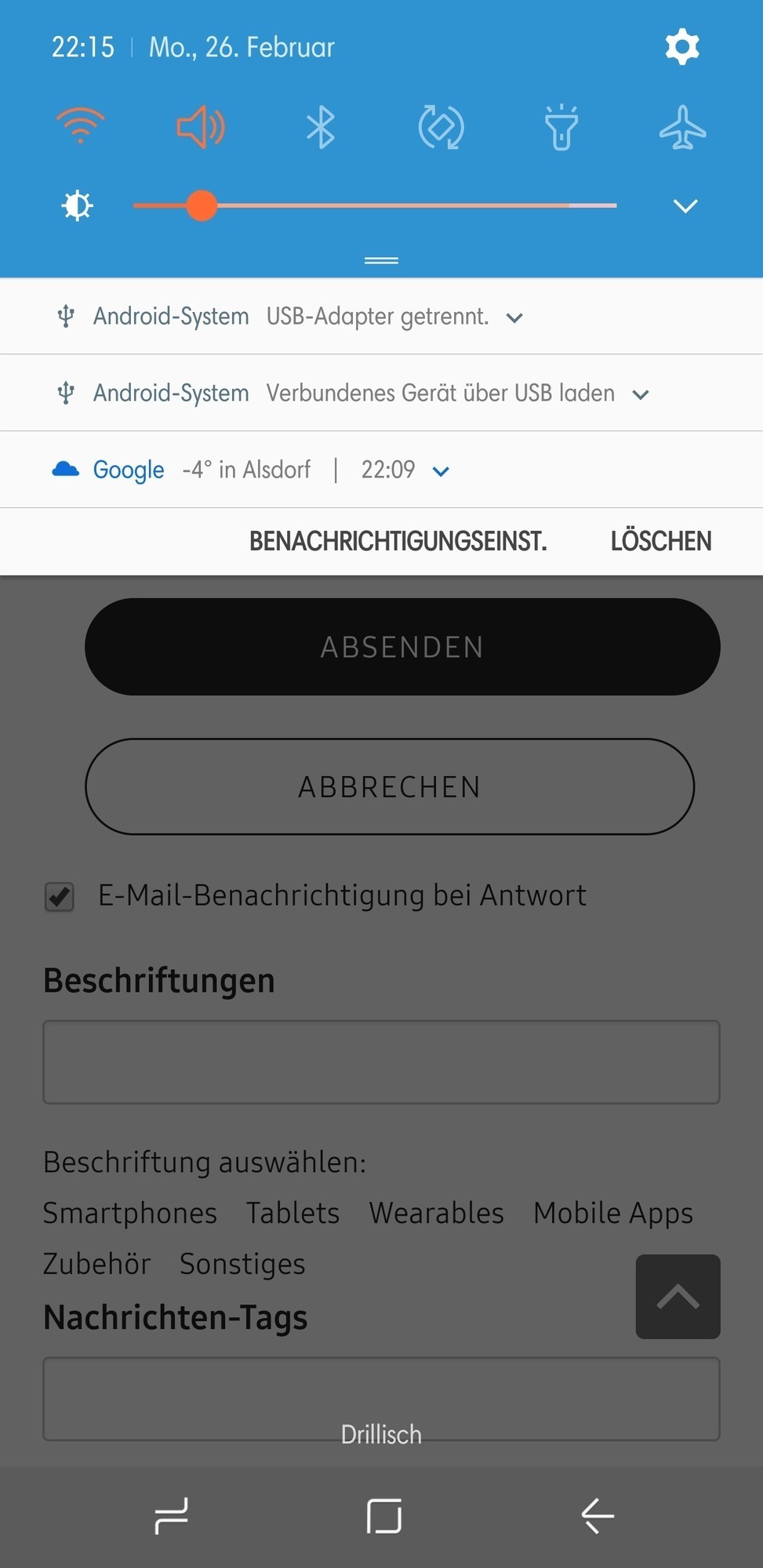The image size is (763, 1568).
Task: Toggle auto-rotate screen
Action: click(441, 127)
